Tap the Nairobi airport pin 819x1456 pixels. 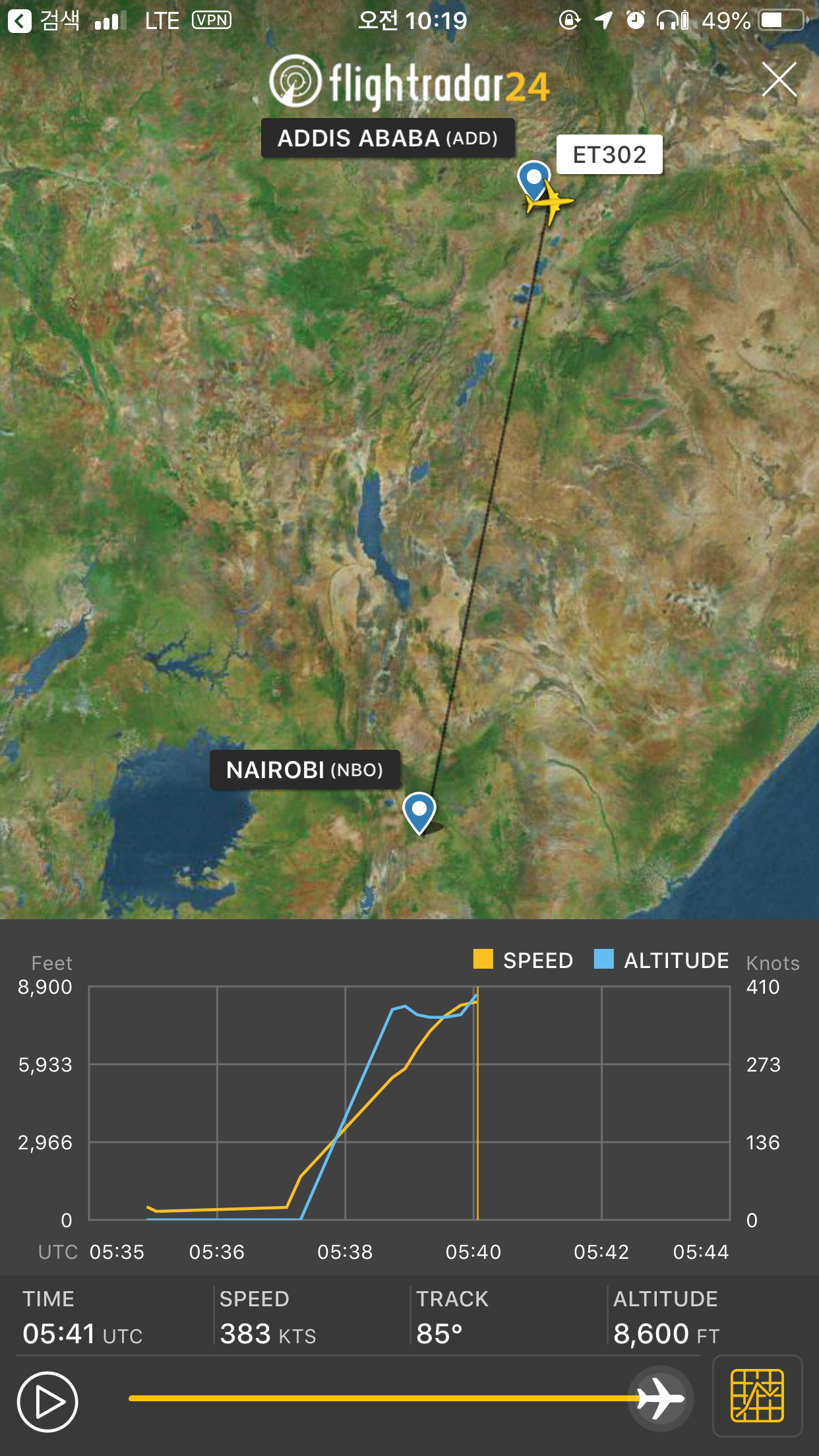[x=419, y=810]
